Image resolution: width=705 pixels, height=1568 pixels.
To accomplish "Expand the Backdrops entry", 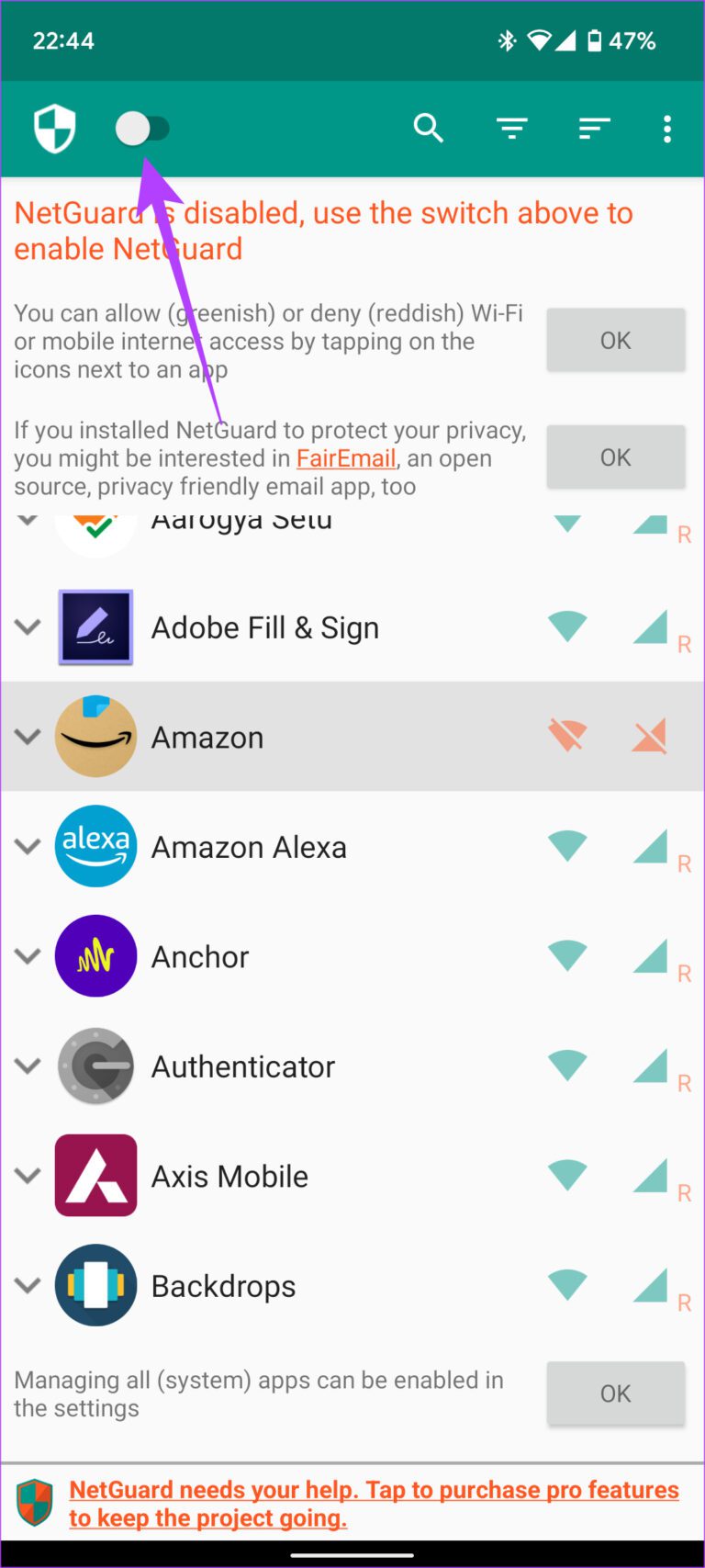I will [27, 1285].
